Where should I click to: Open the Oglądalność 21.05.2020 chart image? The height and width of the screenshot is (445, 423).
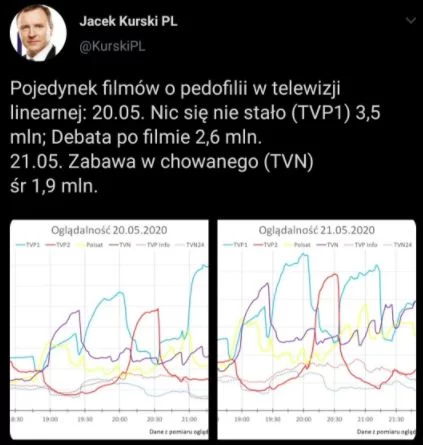coord(317,329)
